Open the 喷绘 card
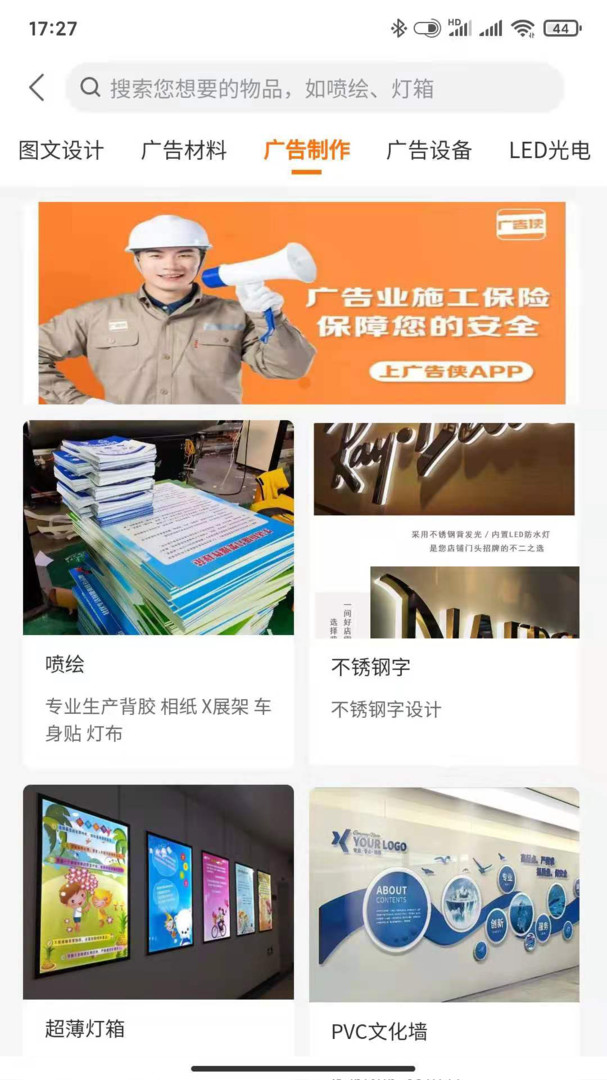This screenshot has width=607, height=1080. (158, 592)
